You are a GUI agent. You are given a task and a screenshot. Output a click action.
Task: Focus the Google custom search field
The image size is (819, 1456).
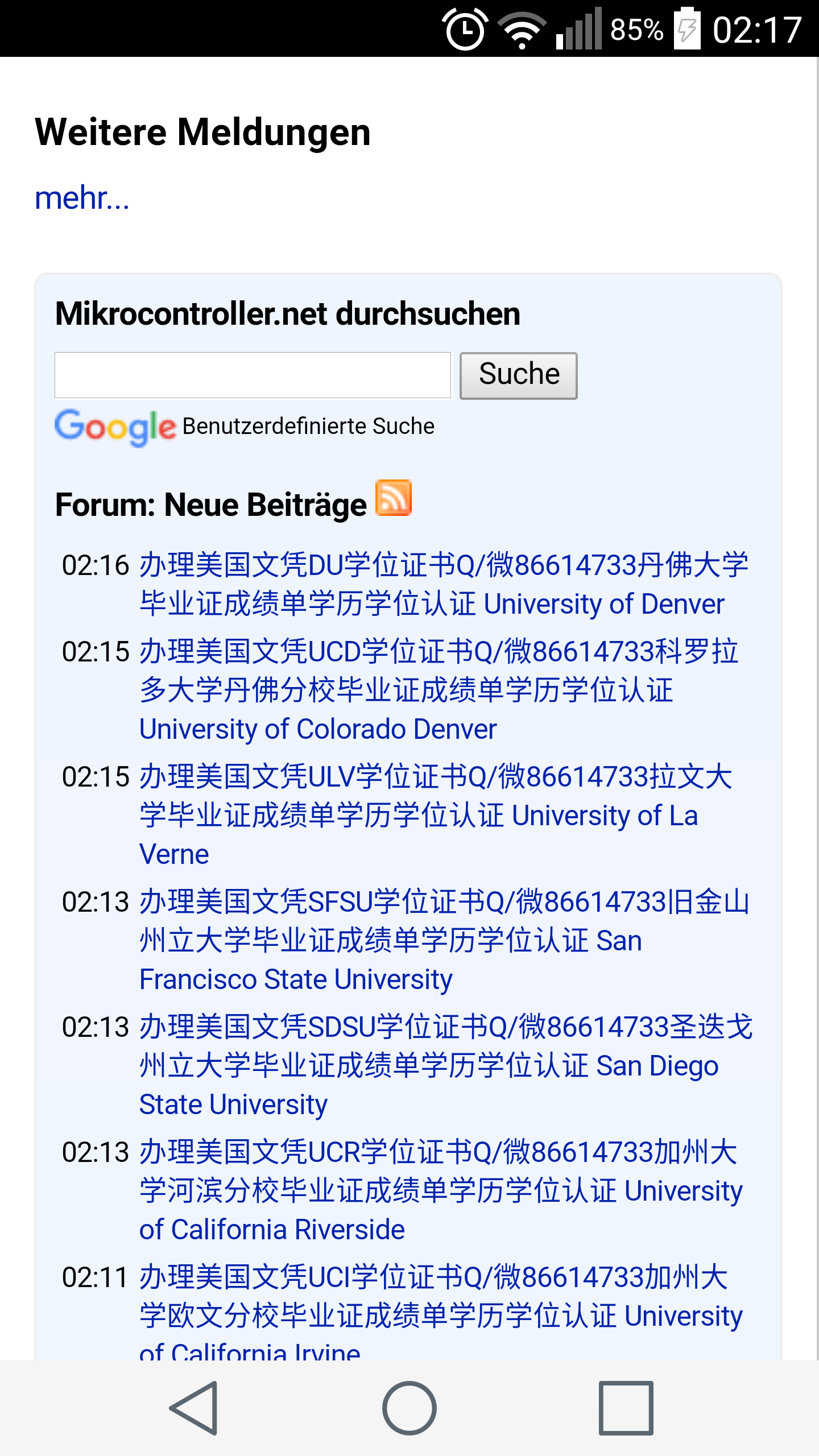coord(253,375)
